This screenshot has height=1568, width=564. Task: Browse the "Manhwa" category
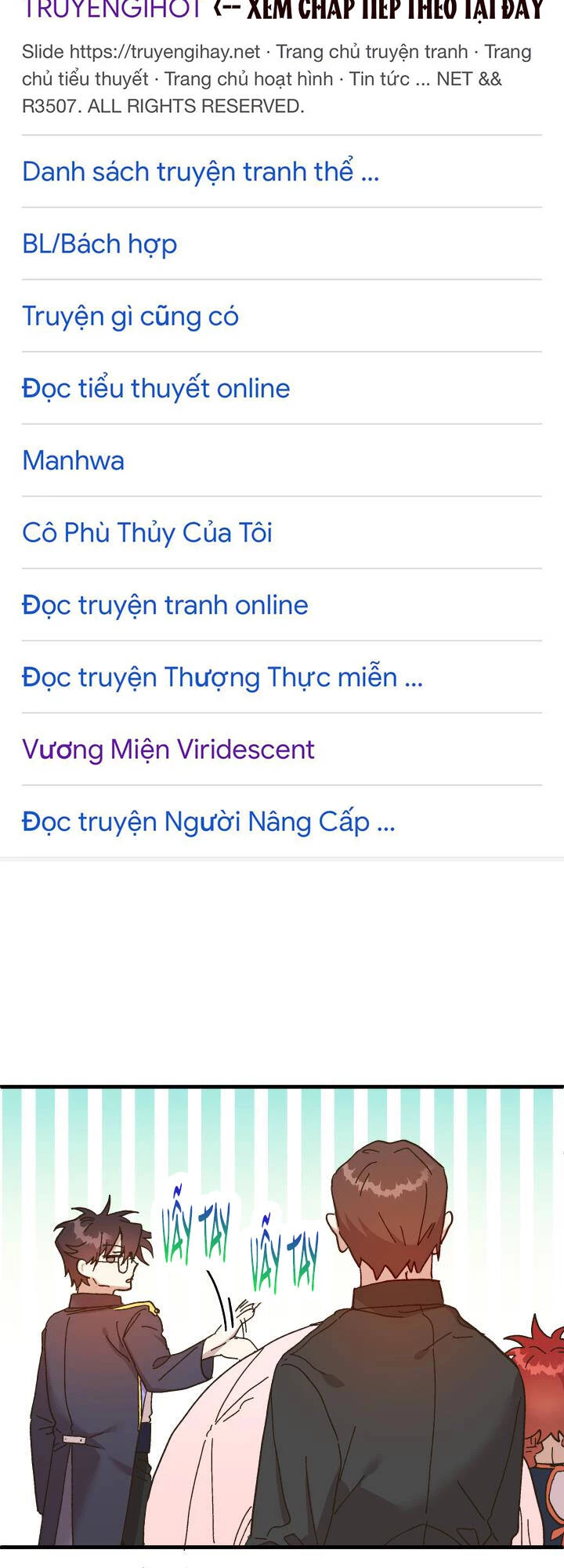(x=73, y=460)
